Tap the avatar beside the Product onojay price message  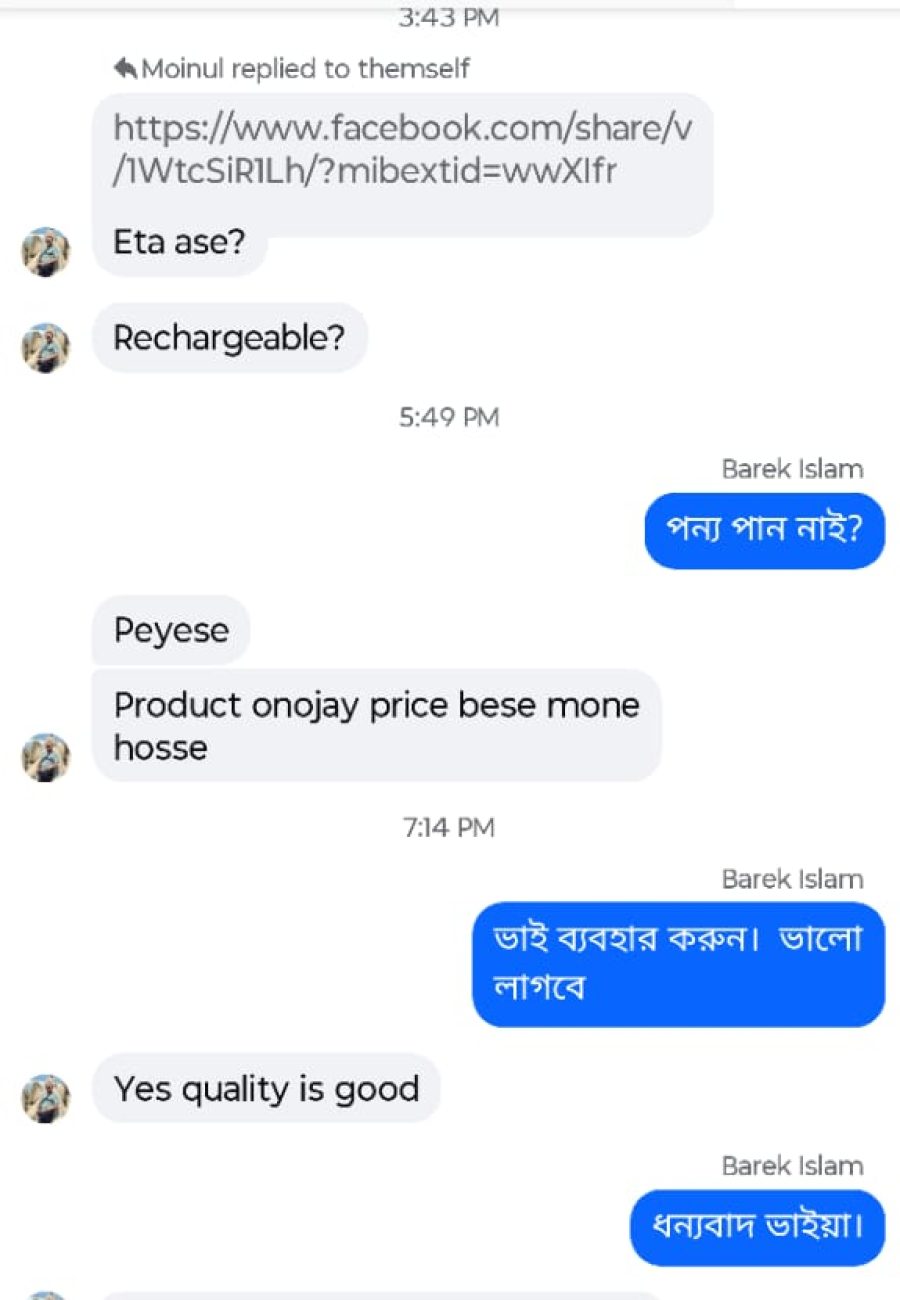pyautogui.click(x=46, y=757)
